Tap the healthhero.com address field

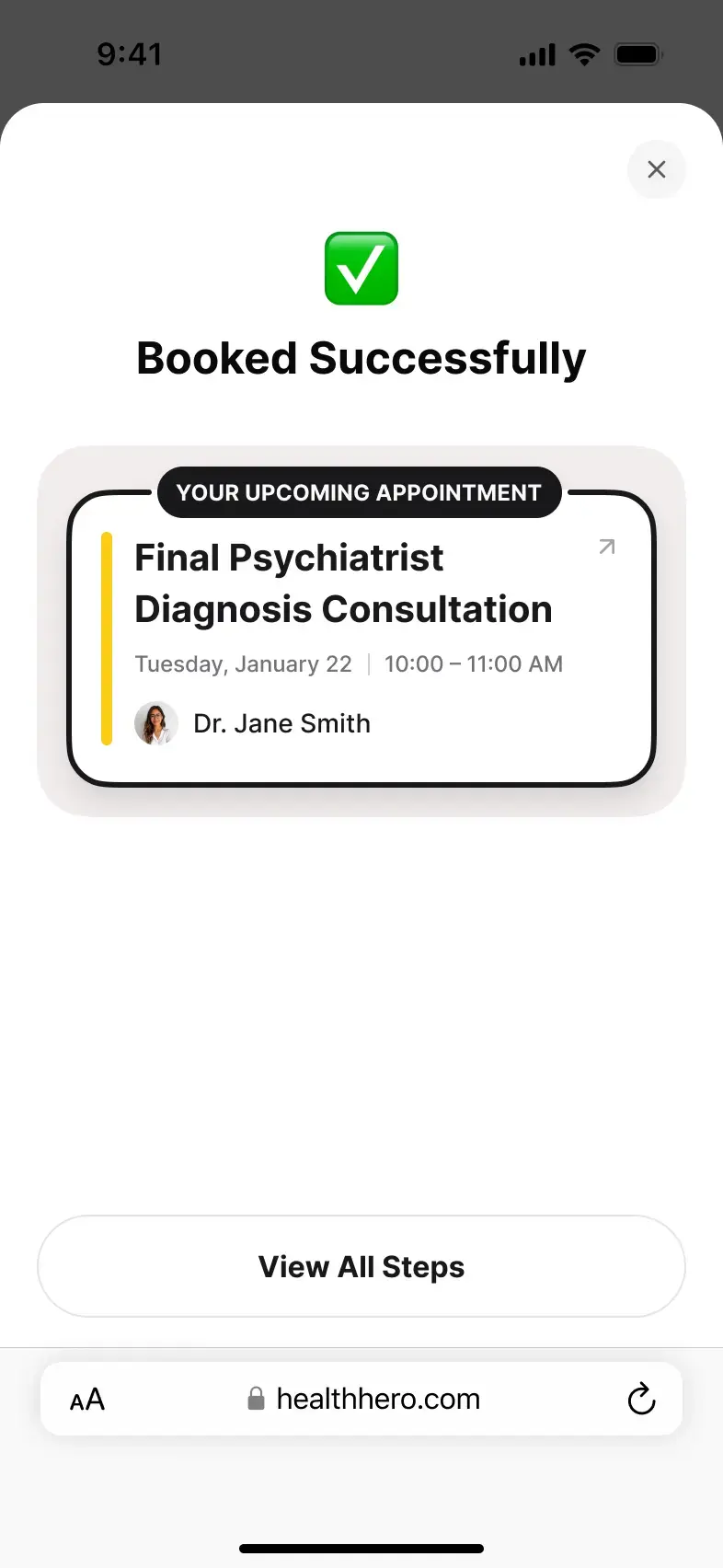(361, 1399)
